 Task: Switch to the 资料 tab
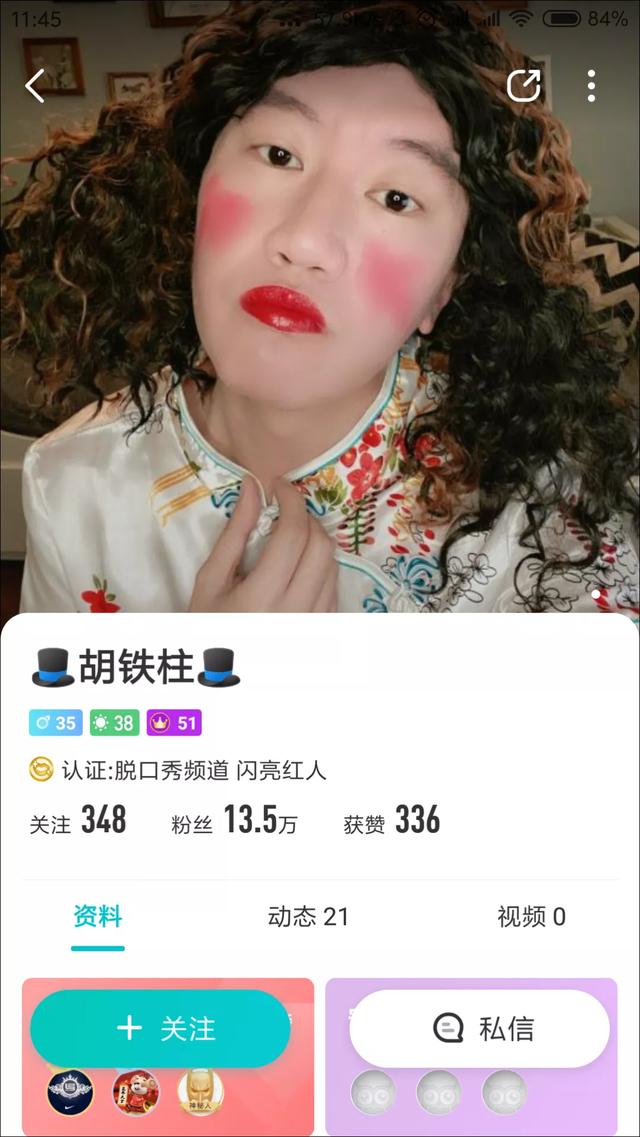click(97, 916)
